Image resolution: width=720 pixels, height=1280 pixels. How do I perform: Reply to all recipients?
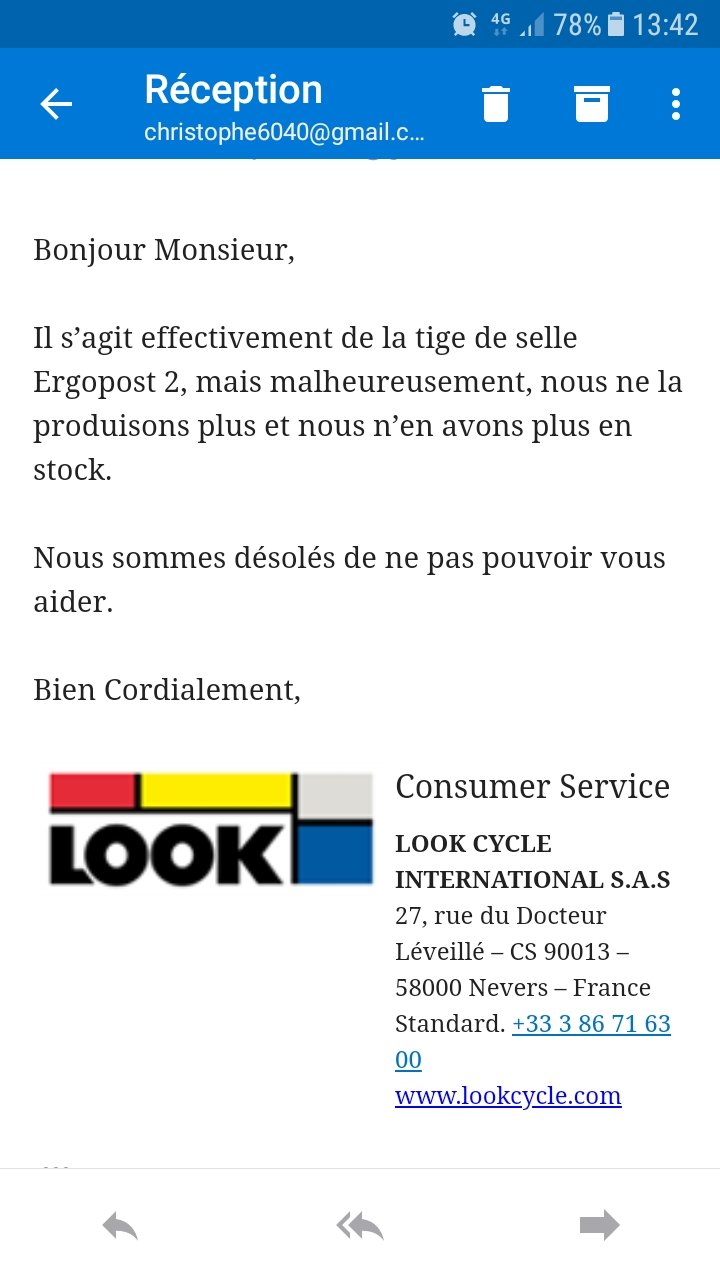(x=360, y=1225)
